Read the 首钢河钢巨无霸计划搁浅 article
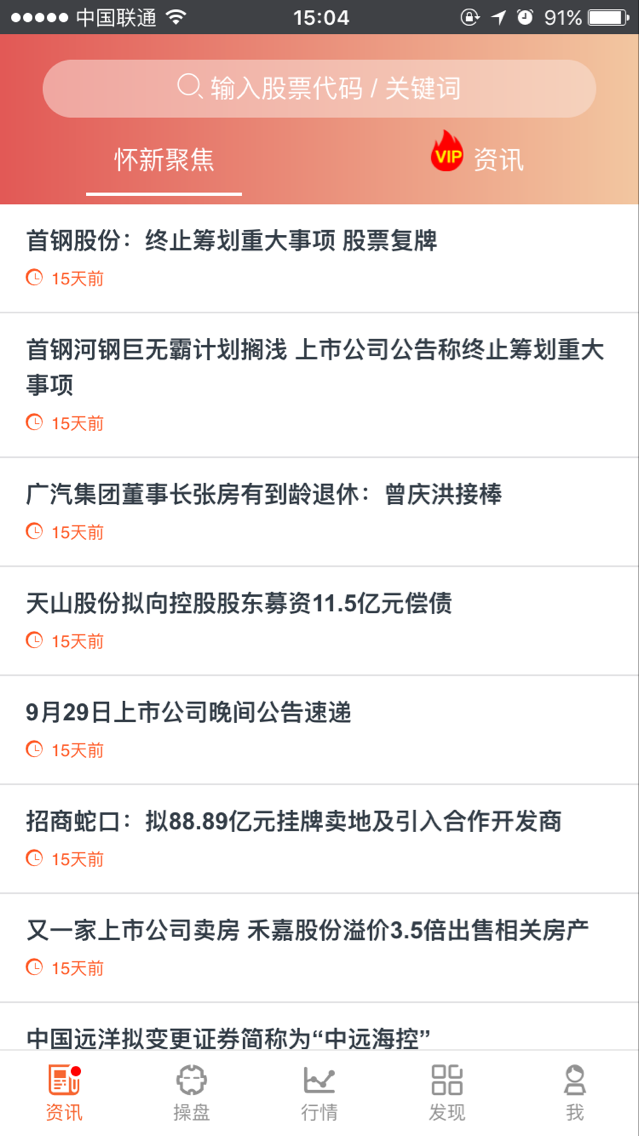Screen dimensions: 639x1136 pyautogui.click(x=320, y=385)
